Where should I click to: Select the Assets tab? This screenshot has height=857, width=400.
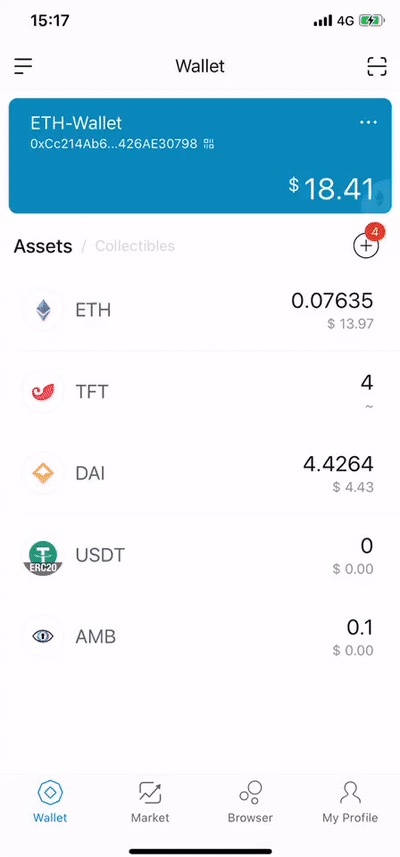pos(43,246)
